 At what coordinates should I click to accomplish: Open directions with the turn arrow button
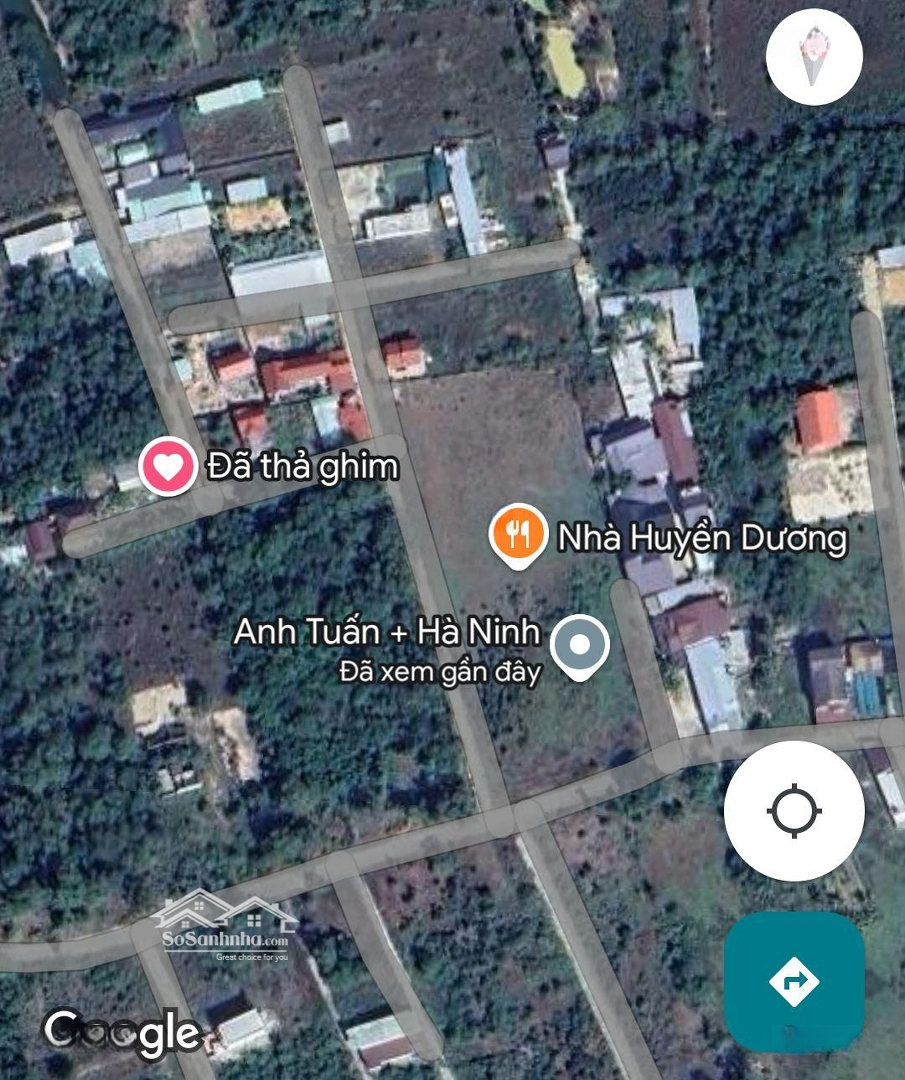pyautogui.click(x=794, y=981)
